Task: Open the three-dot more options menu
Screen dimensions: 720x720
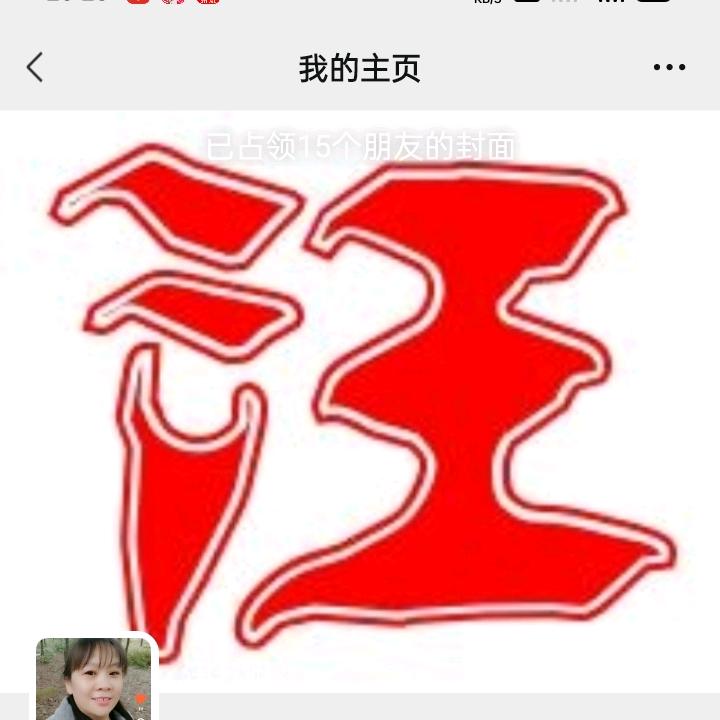Action: [669, 68]
